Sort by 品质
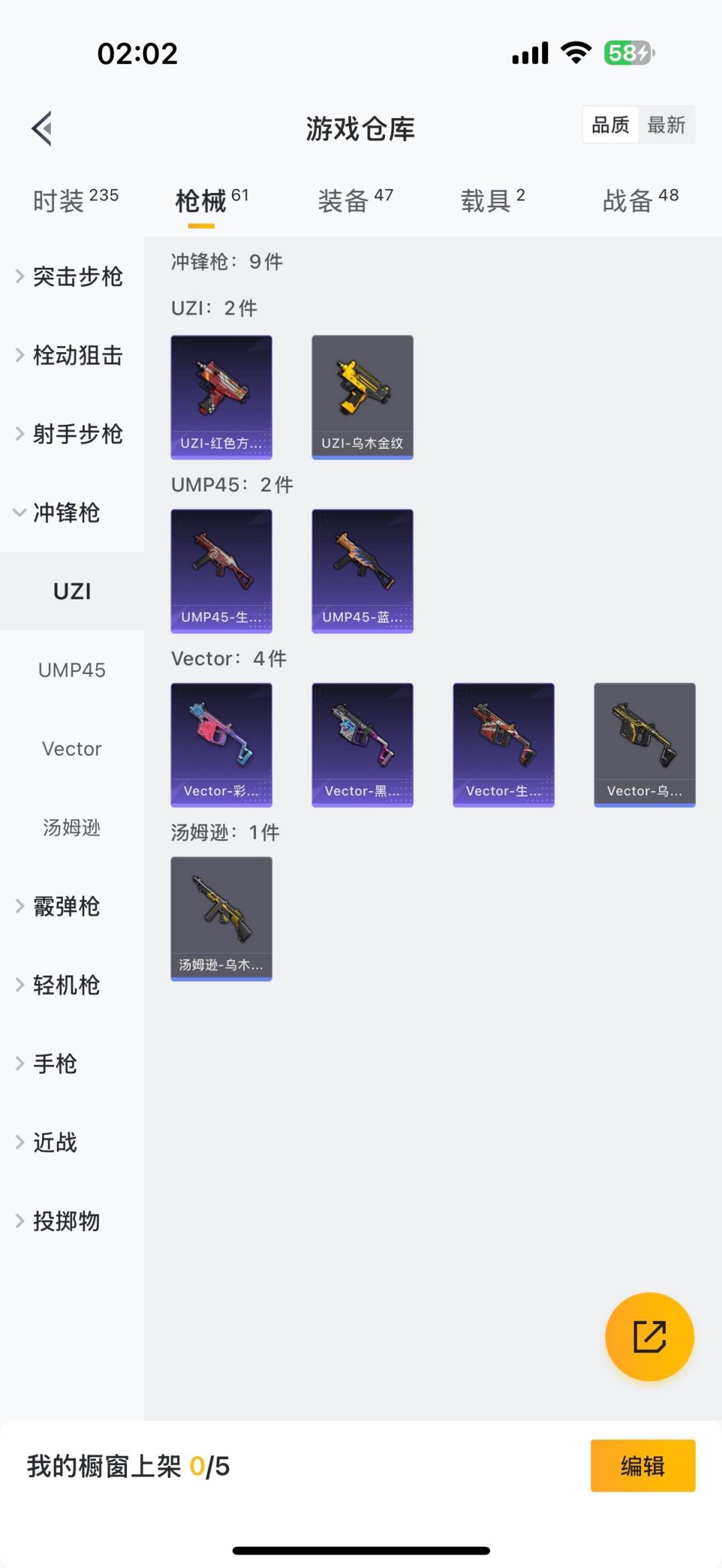Screen dimensions: 722x1568 (610, 125)
